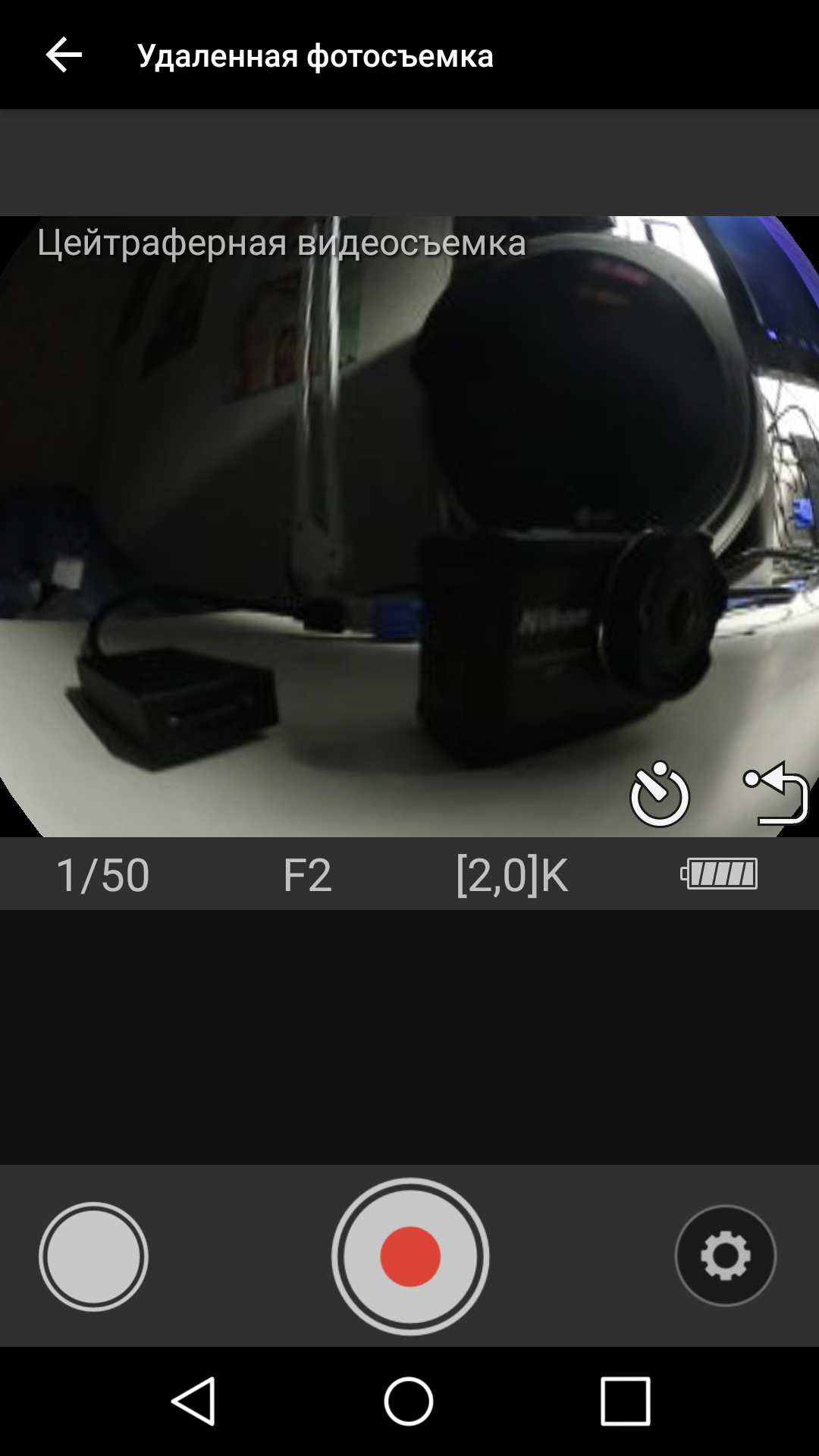Image resolution: width=819 pixels, height=1456 pixels.
Task: Tap the system home button
Action: pyautogui.click(x=409, y=1401)
